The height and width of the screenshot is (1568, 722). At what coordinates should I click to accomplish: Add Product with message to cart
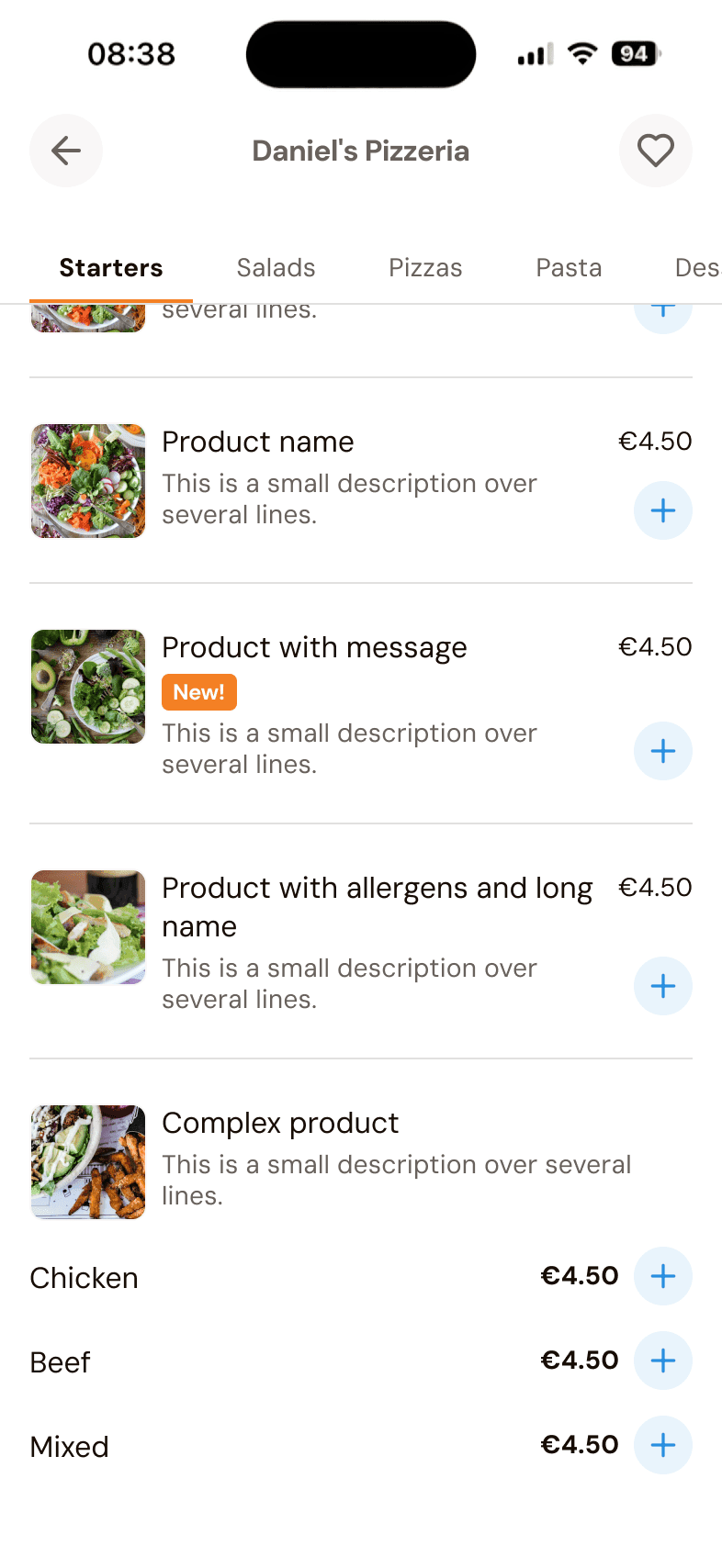[x=663, y=751]
